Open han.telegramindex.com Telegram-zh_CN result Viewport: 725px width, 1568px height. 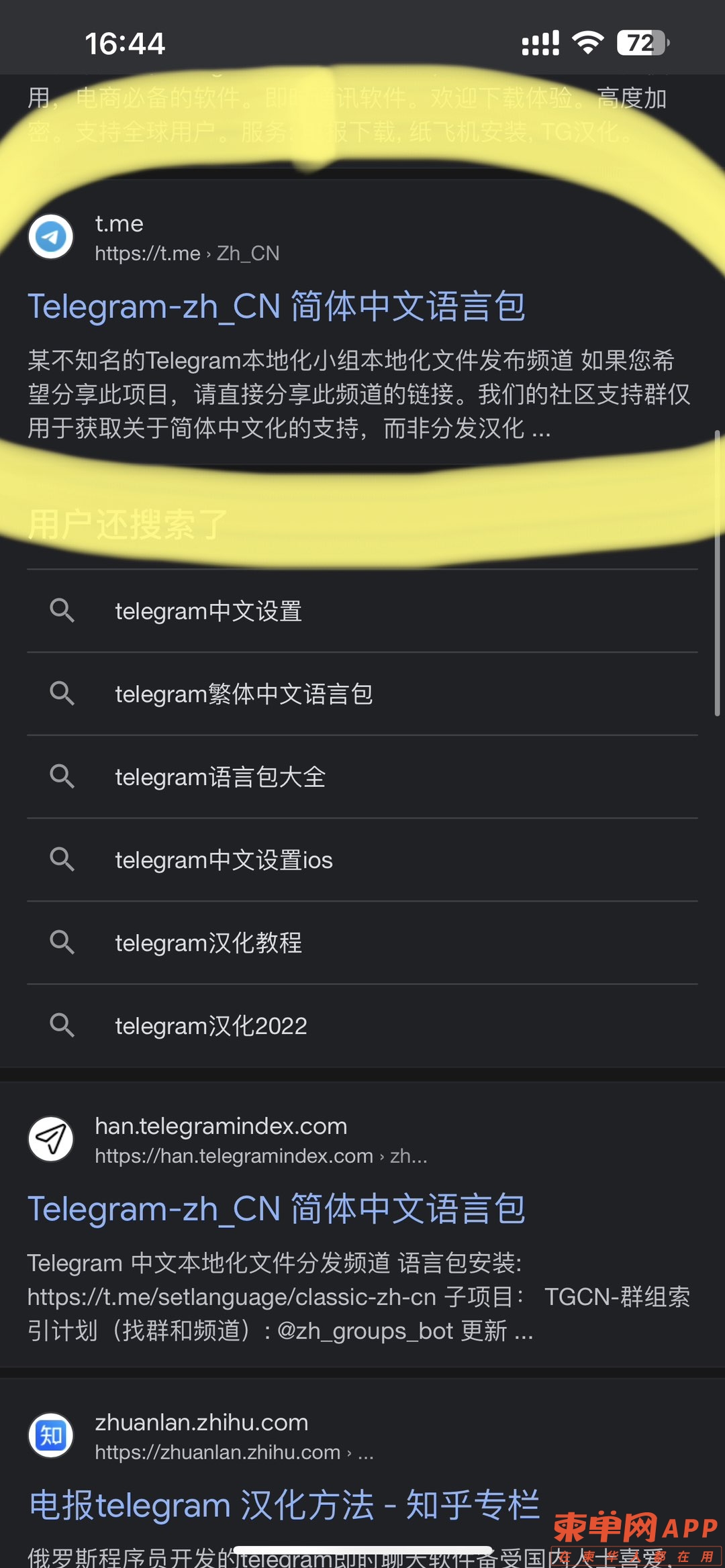[x=276, y=1209]
